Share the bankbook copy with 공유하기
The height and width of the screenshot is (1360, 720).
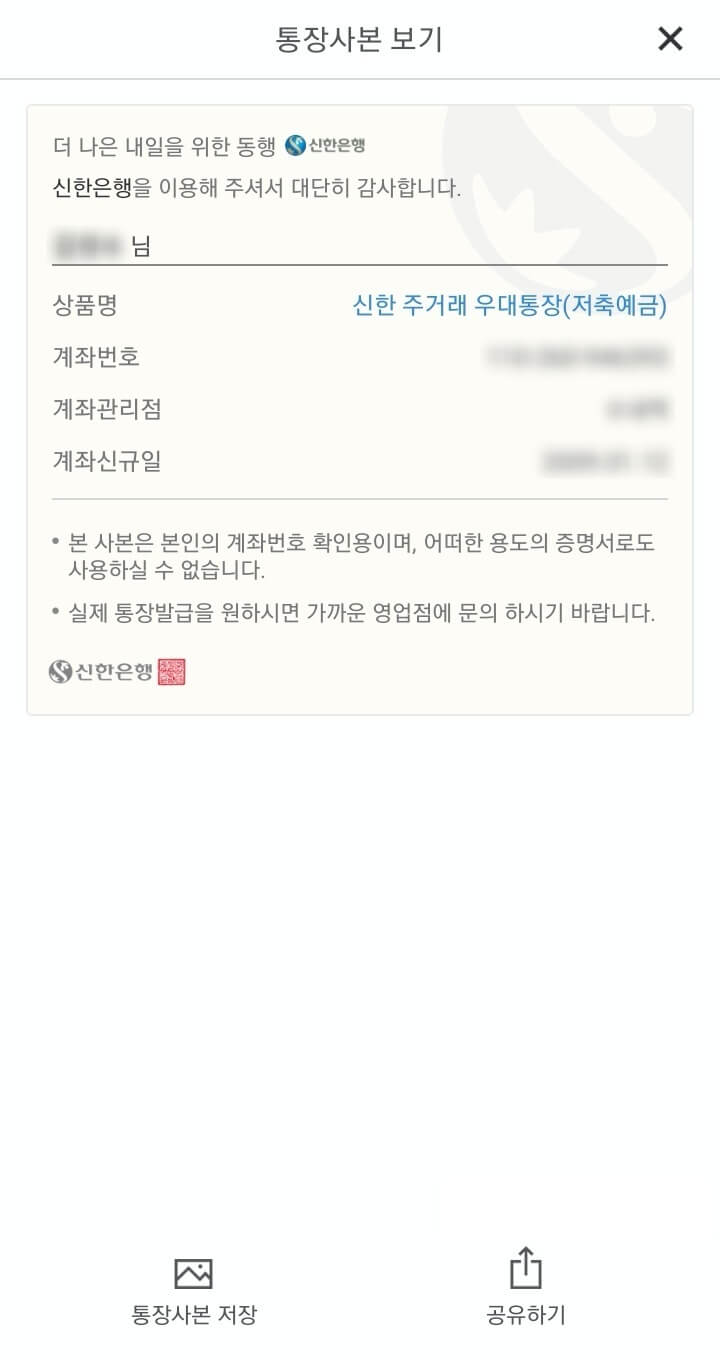525,1290
